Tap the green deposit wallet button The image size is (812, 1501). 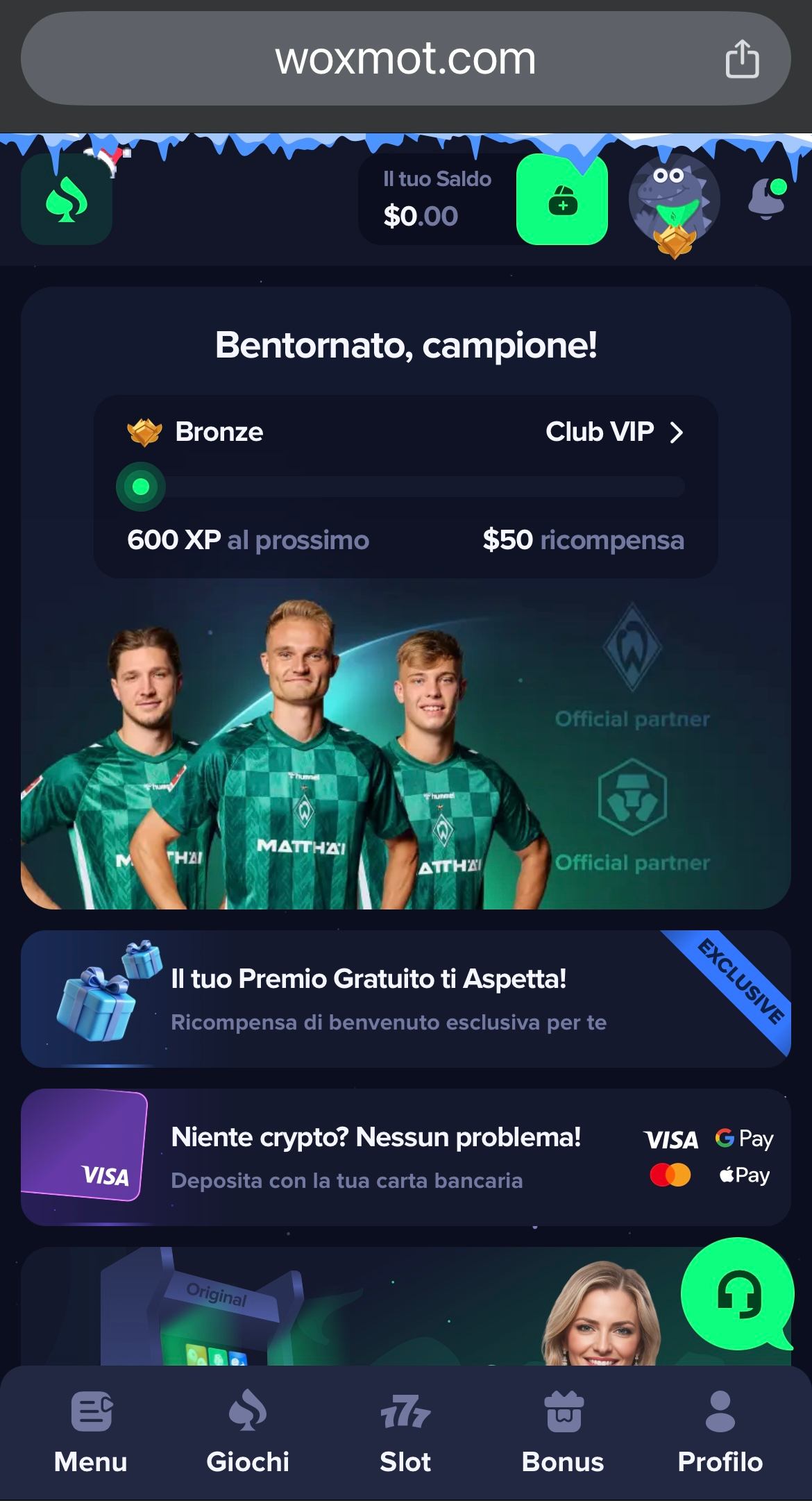[x=562, y=200]
